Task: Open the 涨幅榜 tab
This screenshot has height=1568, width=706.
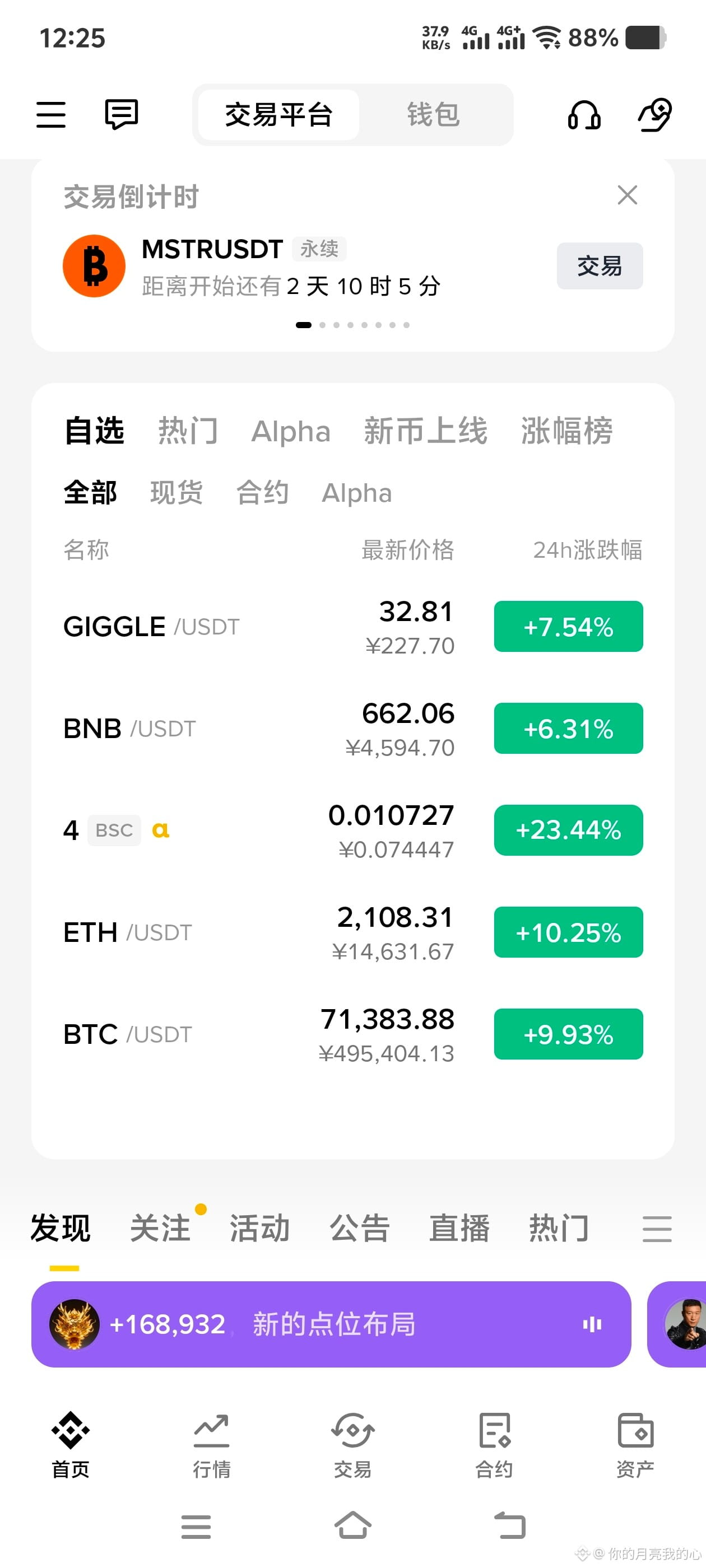Action: click(x=566, y=431)
